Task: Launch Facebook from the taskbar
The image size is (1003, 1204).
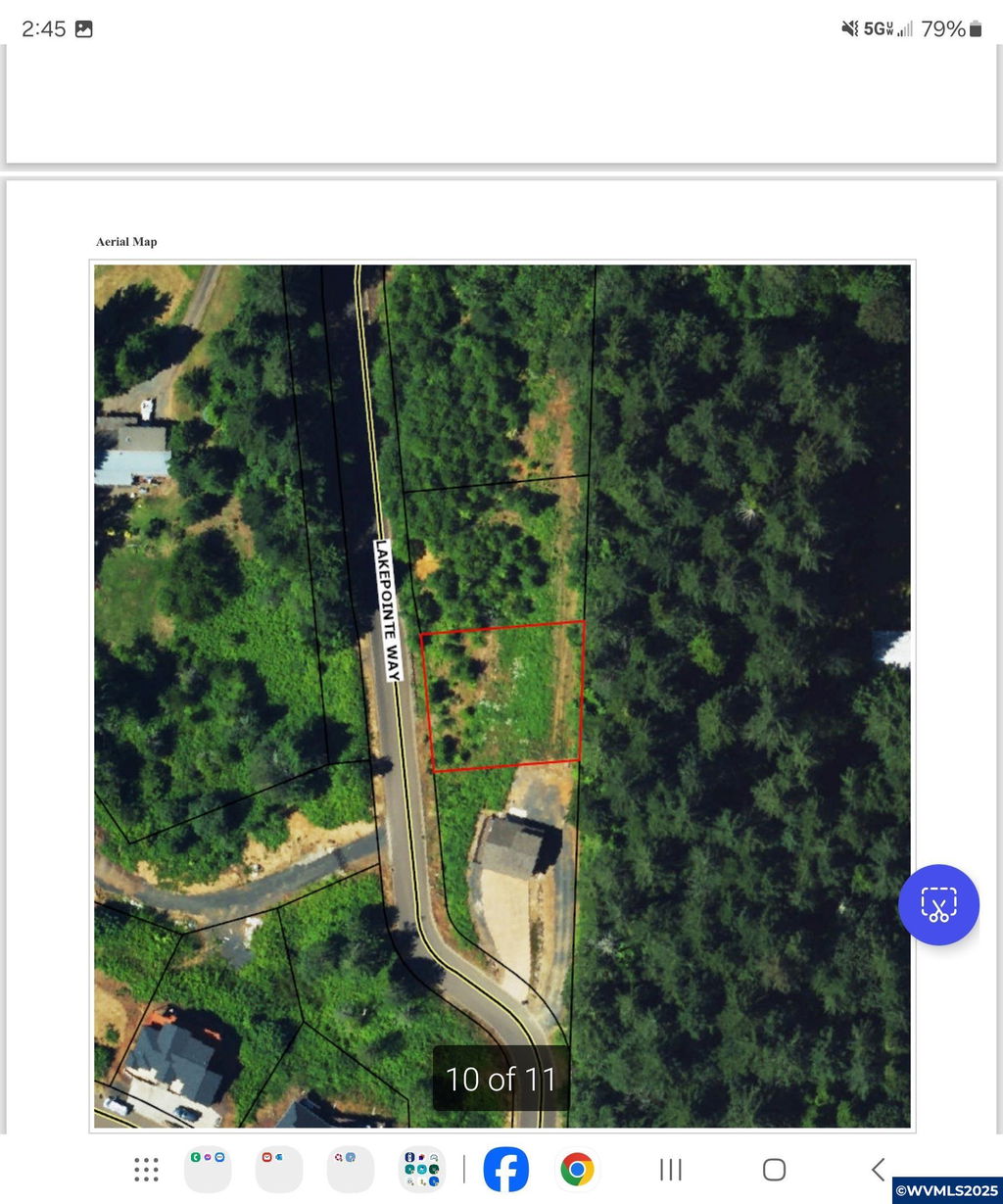Action: point(506,1169)
